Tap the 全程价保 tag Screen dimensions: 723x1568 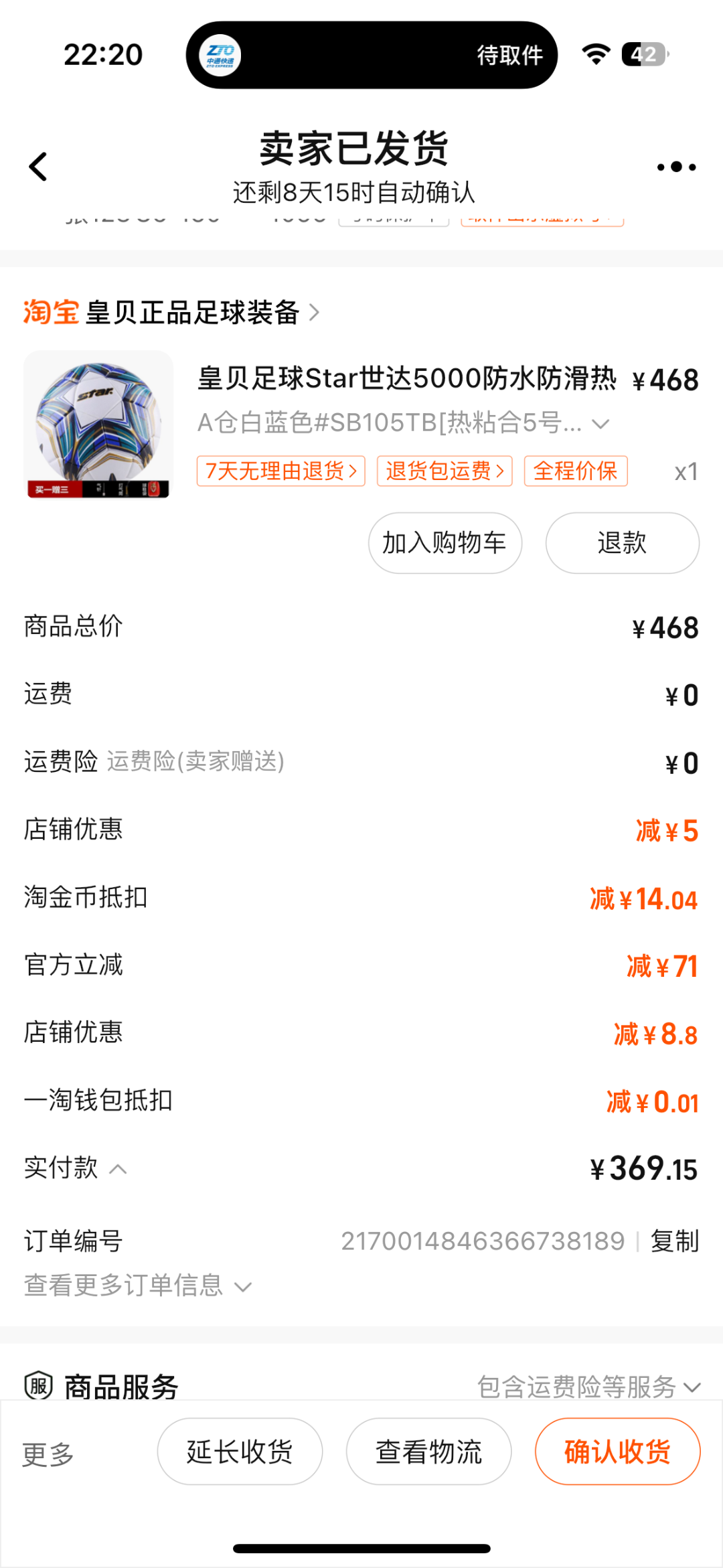575,471
